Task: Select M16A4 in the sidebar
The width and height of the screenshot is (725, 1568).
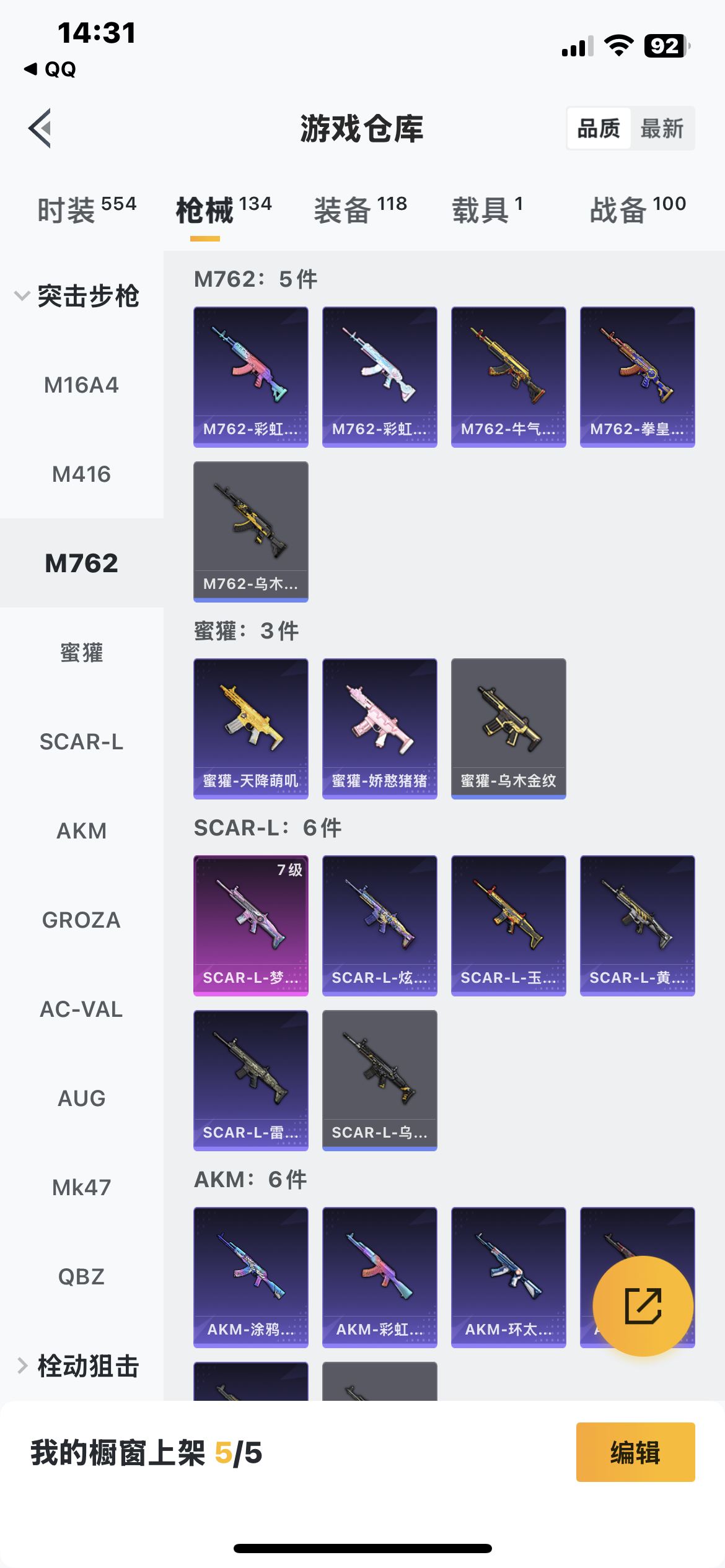Action: [x=81, y=385]
